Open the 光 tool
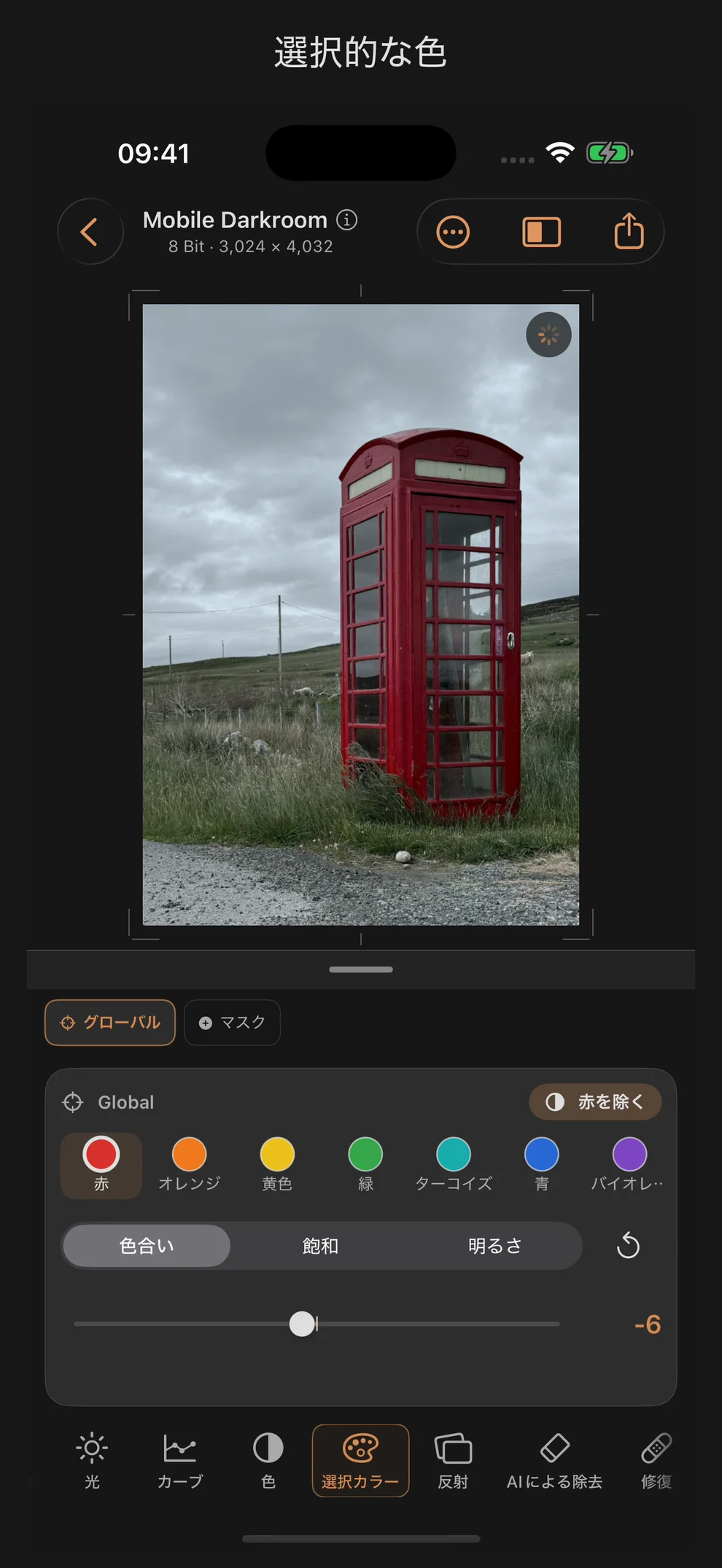 92,1461
